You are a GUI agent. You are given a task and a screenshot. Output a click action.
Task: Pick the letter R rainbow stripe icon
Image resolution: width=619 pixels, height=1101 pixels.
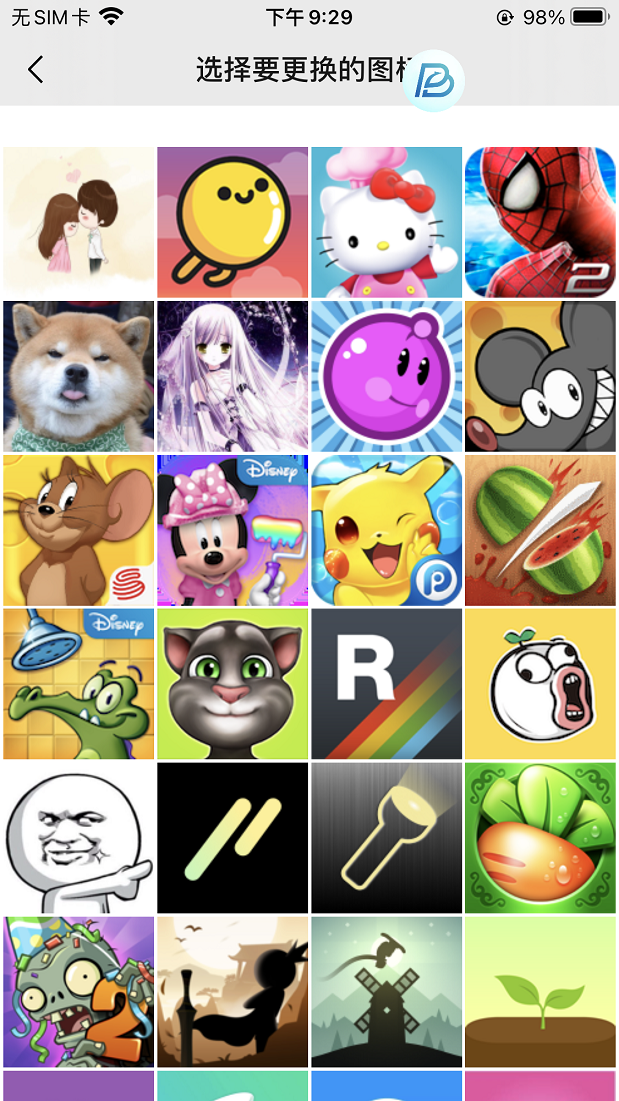coord(387,684)
